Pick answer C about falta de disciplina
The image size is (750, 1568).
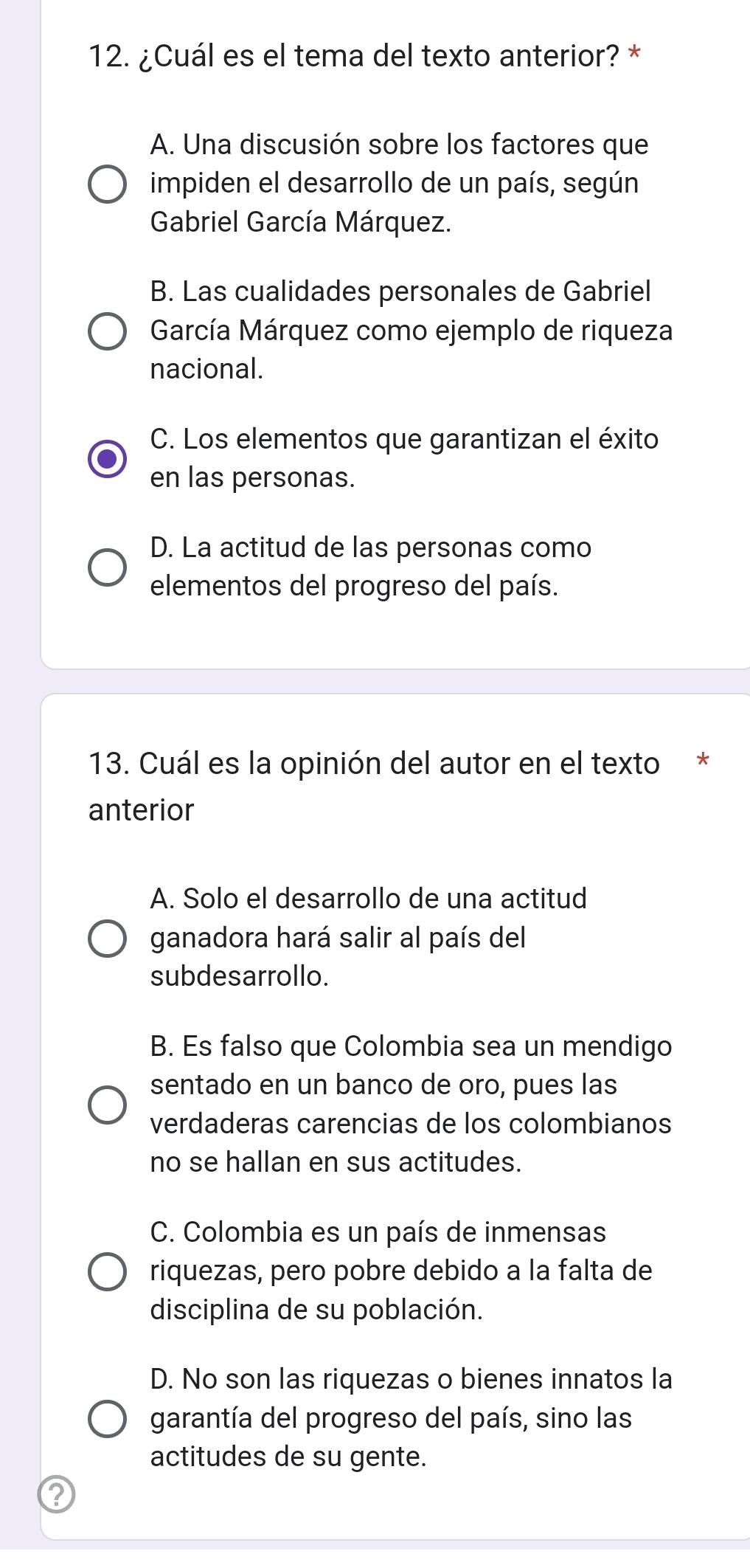[107, 1272]
